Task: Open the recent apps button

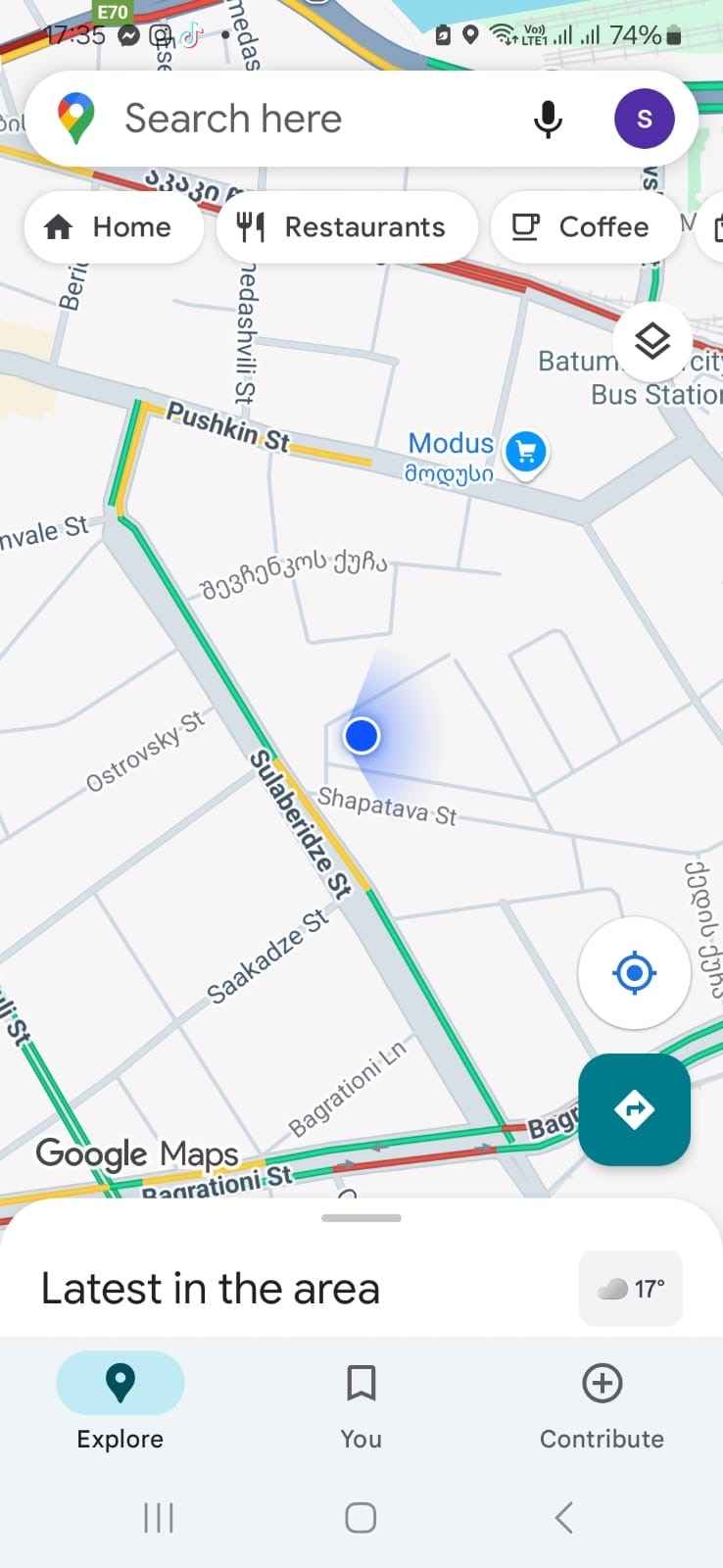Action: pos(159,1517)
